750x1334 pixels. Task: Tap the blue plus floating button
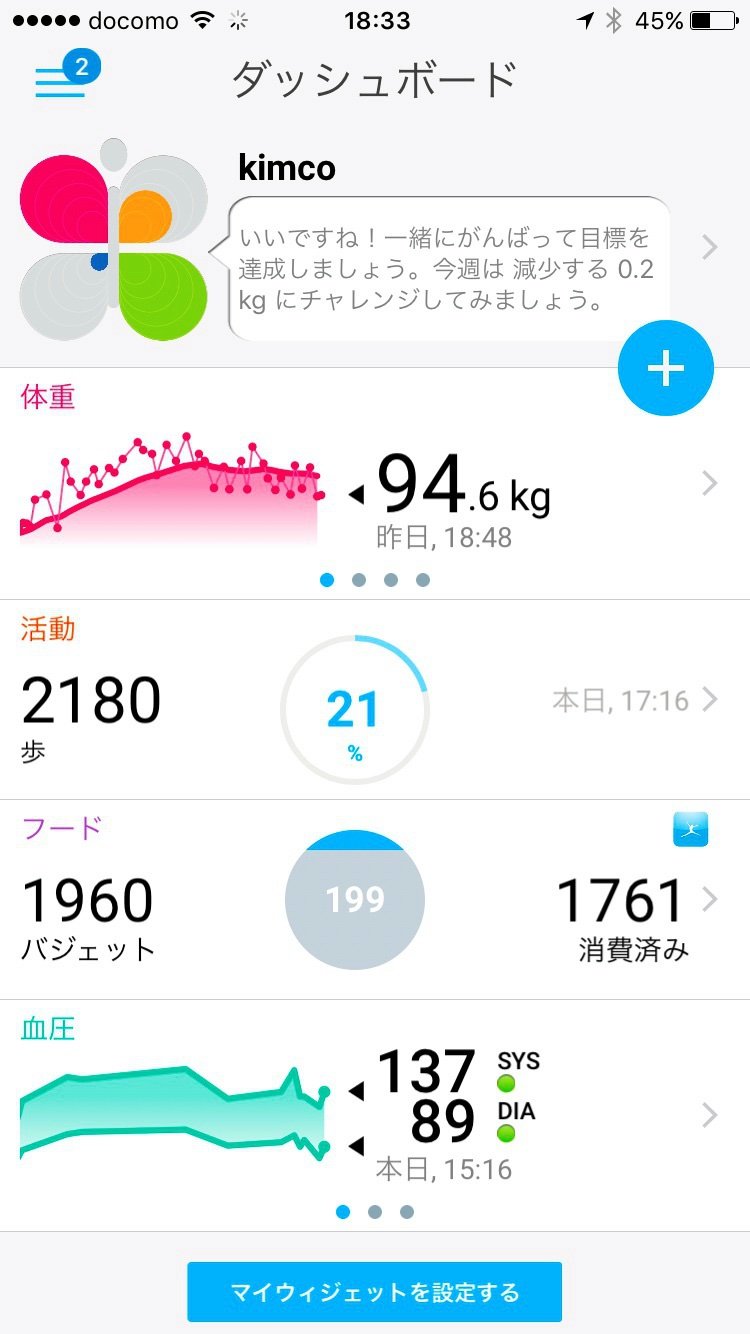(665, 368)
